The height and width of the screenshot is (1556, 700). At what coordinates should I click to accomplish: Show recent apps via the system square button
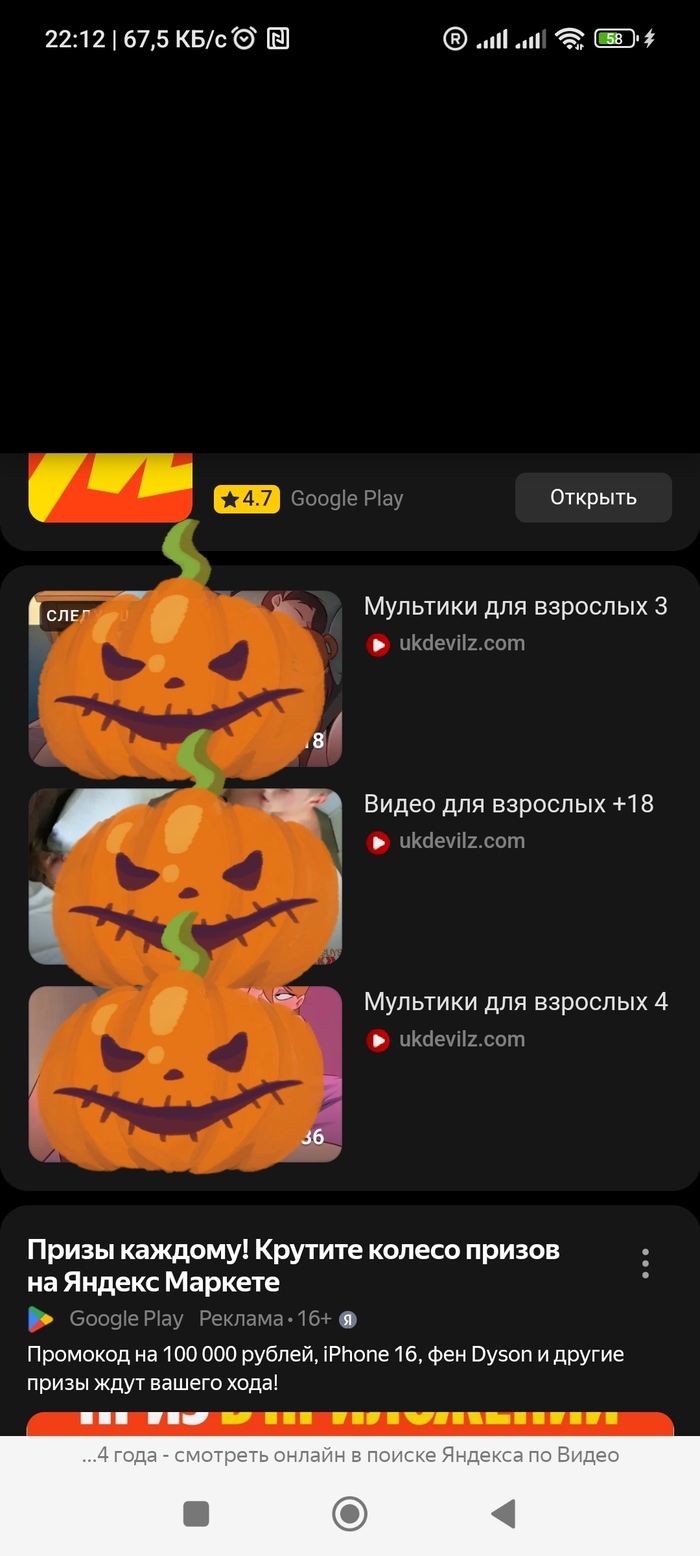[196, 1513]
